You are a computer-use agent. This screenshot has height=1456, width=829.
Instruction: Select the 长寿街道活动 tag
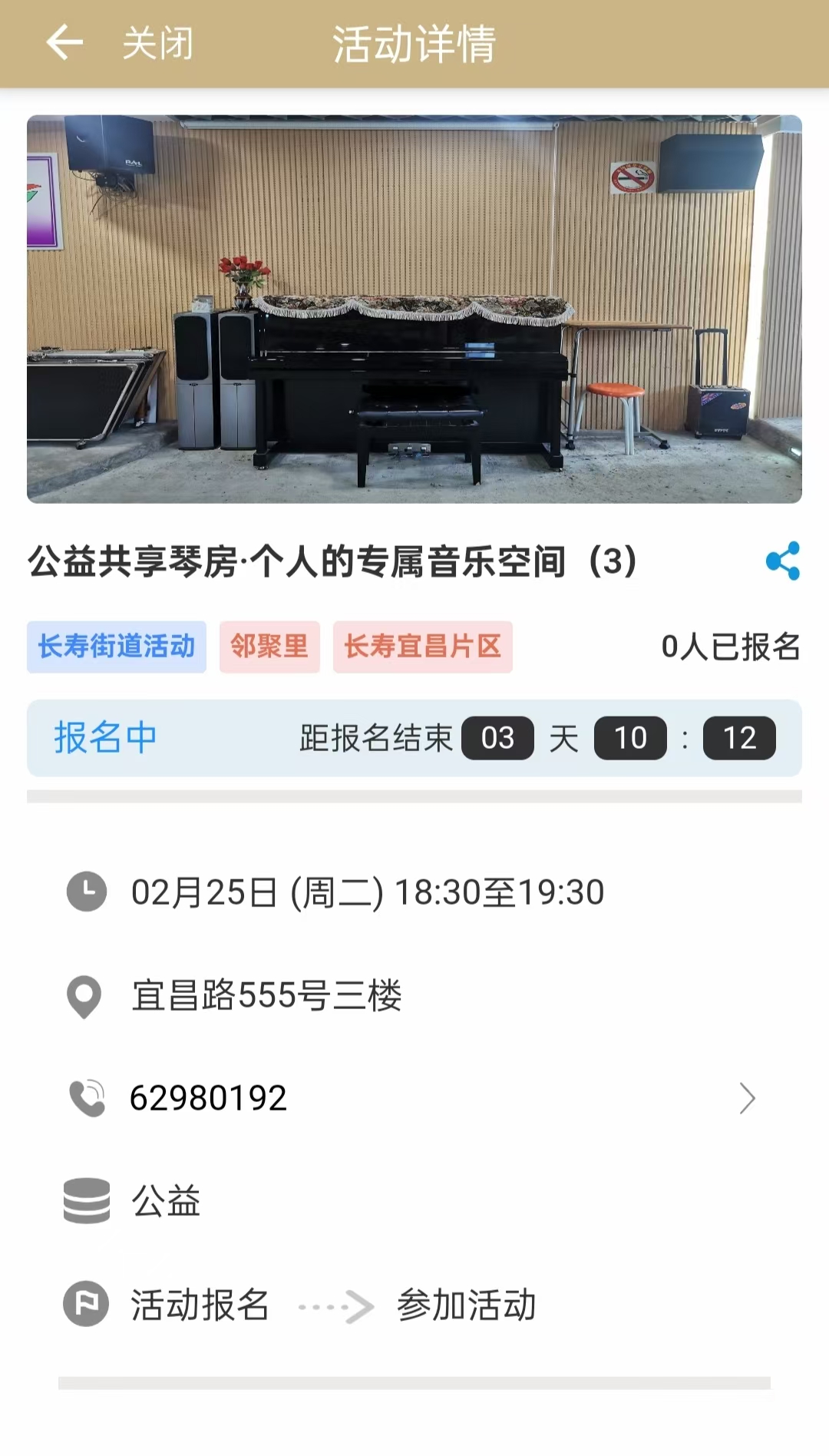click(117, 647)
